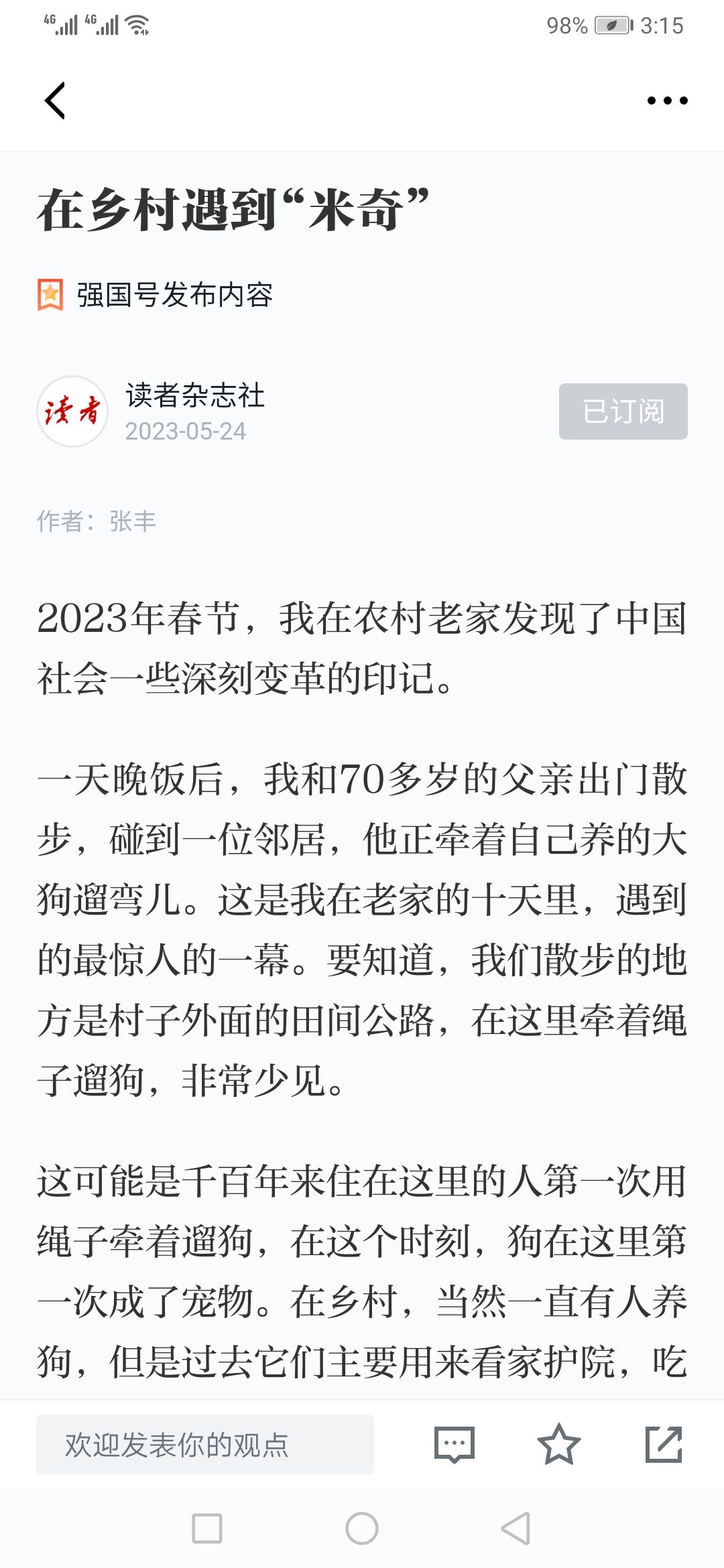The image size is (724, 1568).
Task: Favorite this article with the star icon
Action: point(558,1445)
